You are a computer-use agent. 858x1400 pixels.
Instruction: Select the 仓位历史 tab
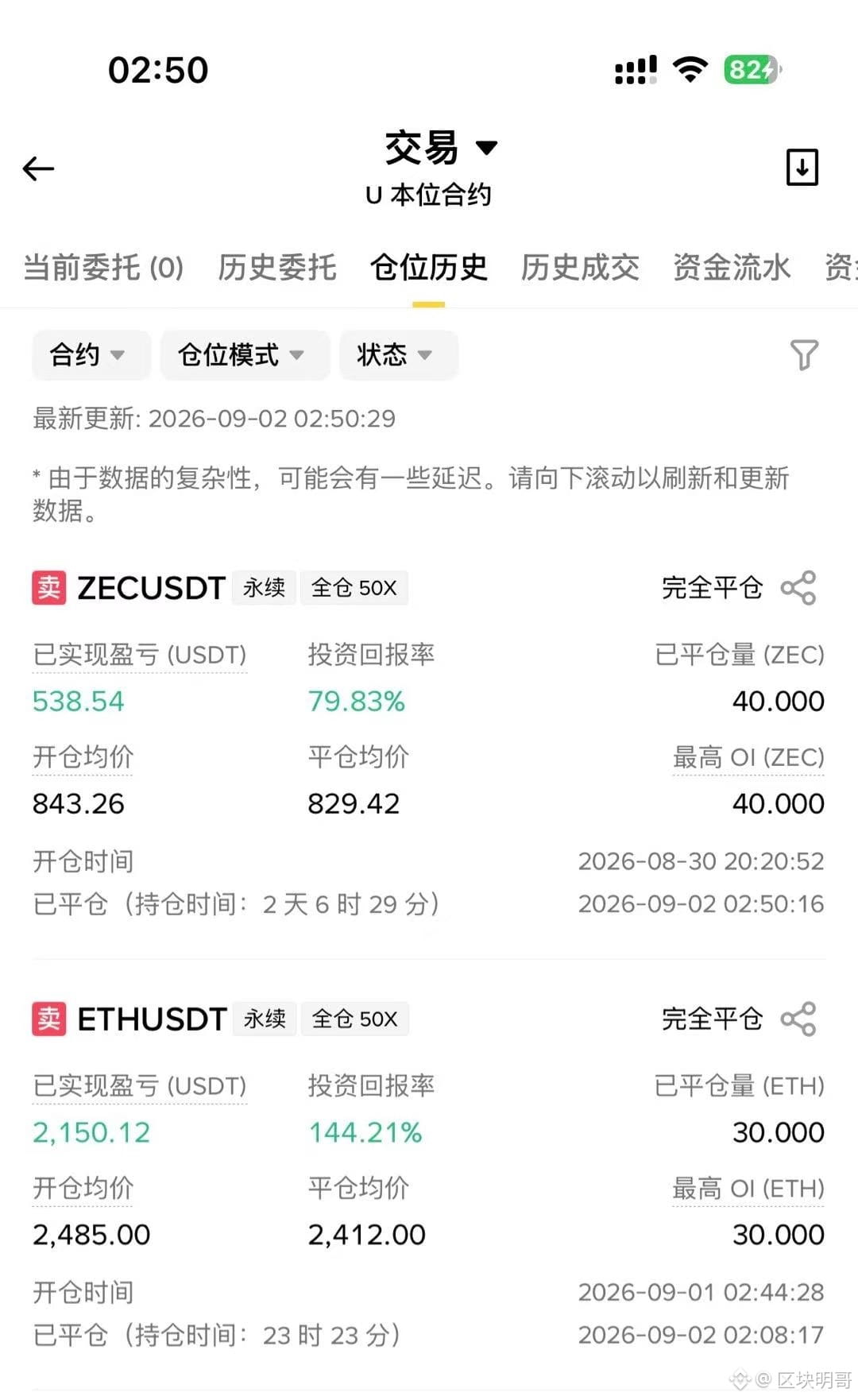(x=428, y=268)
